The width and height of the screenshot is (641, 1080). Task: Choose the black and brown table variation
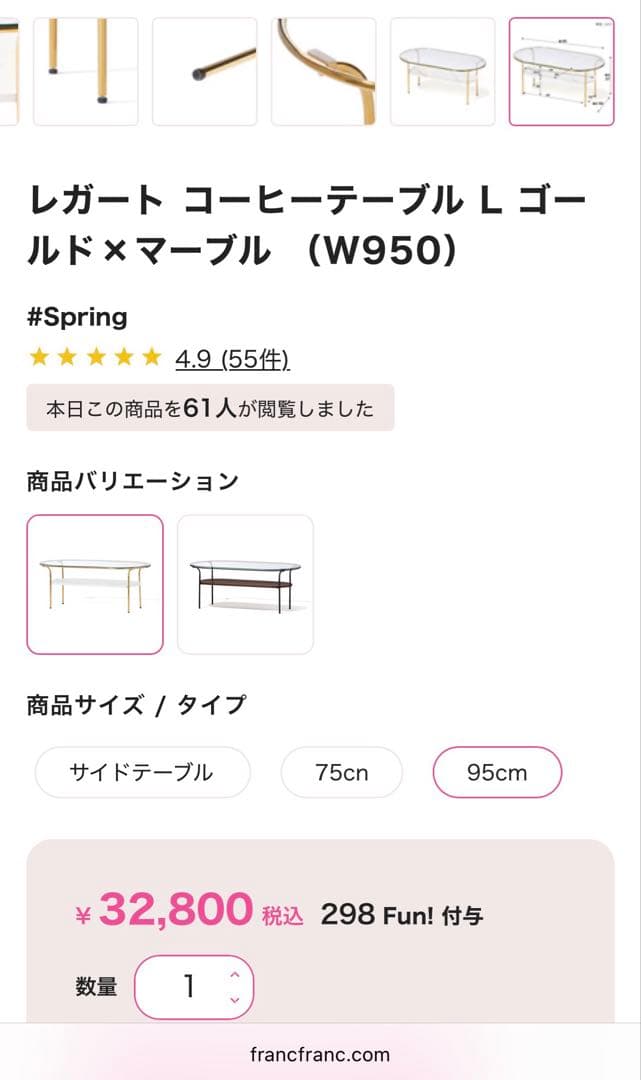point(245,584)
